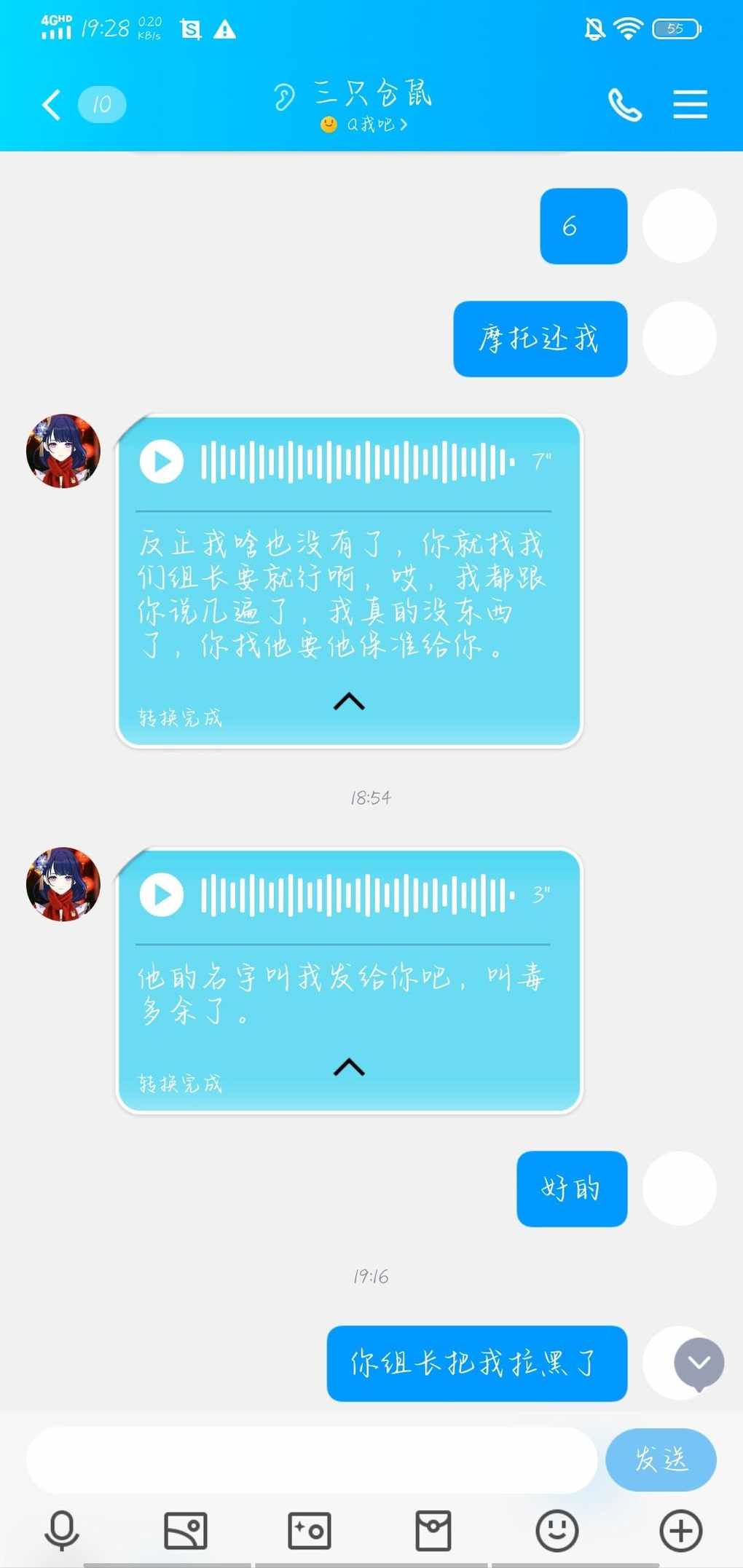The height and width of the screenshot is (1568, 743).
Task: Open more options with the plus icon
Action: tap(681, 1530)
